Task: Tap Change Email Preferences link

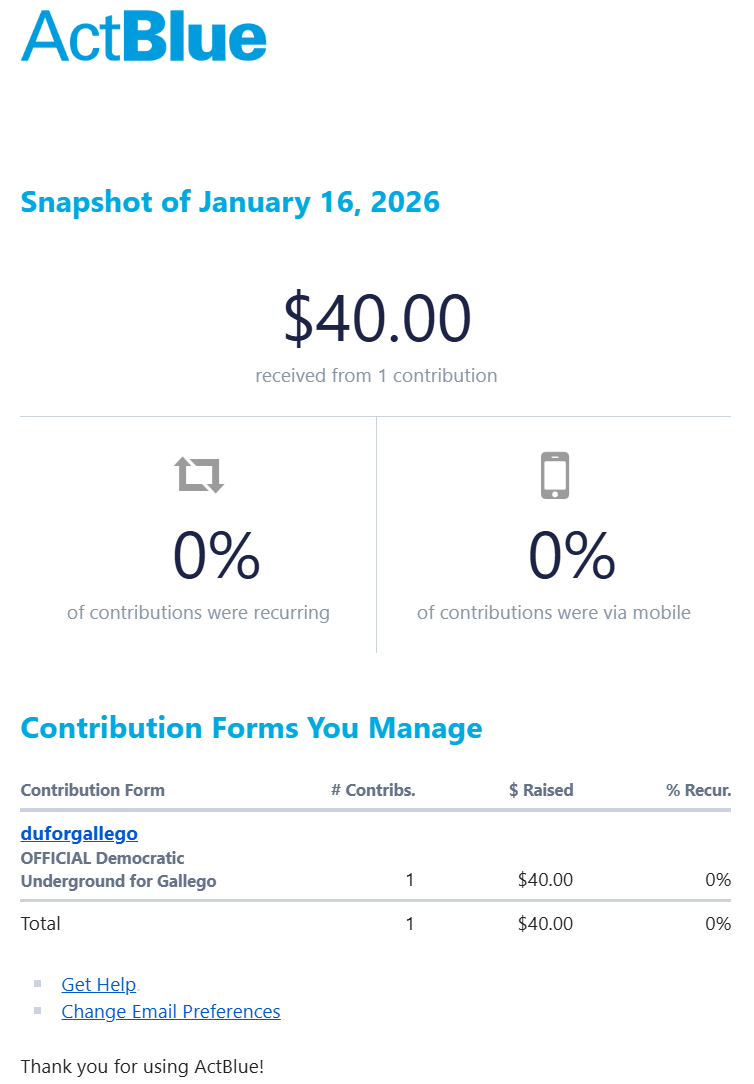Action: 171,1012
